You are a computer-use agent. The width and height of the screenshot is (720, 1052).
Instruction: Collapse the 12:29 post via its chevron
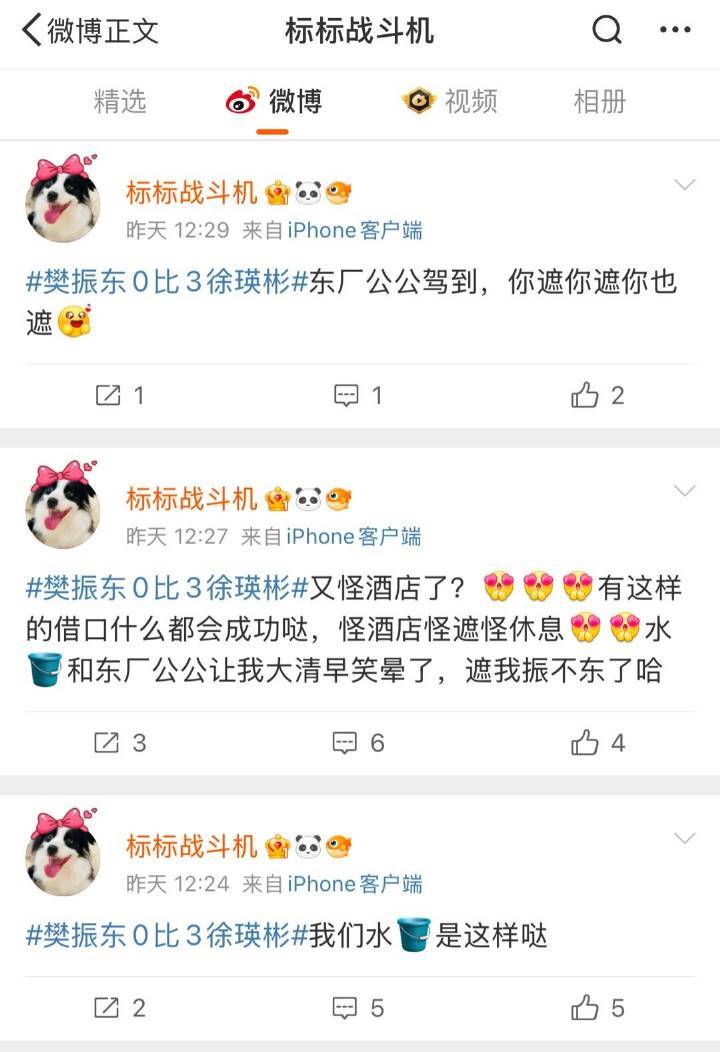[x=685, y=183]
